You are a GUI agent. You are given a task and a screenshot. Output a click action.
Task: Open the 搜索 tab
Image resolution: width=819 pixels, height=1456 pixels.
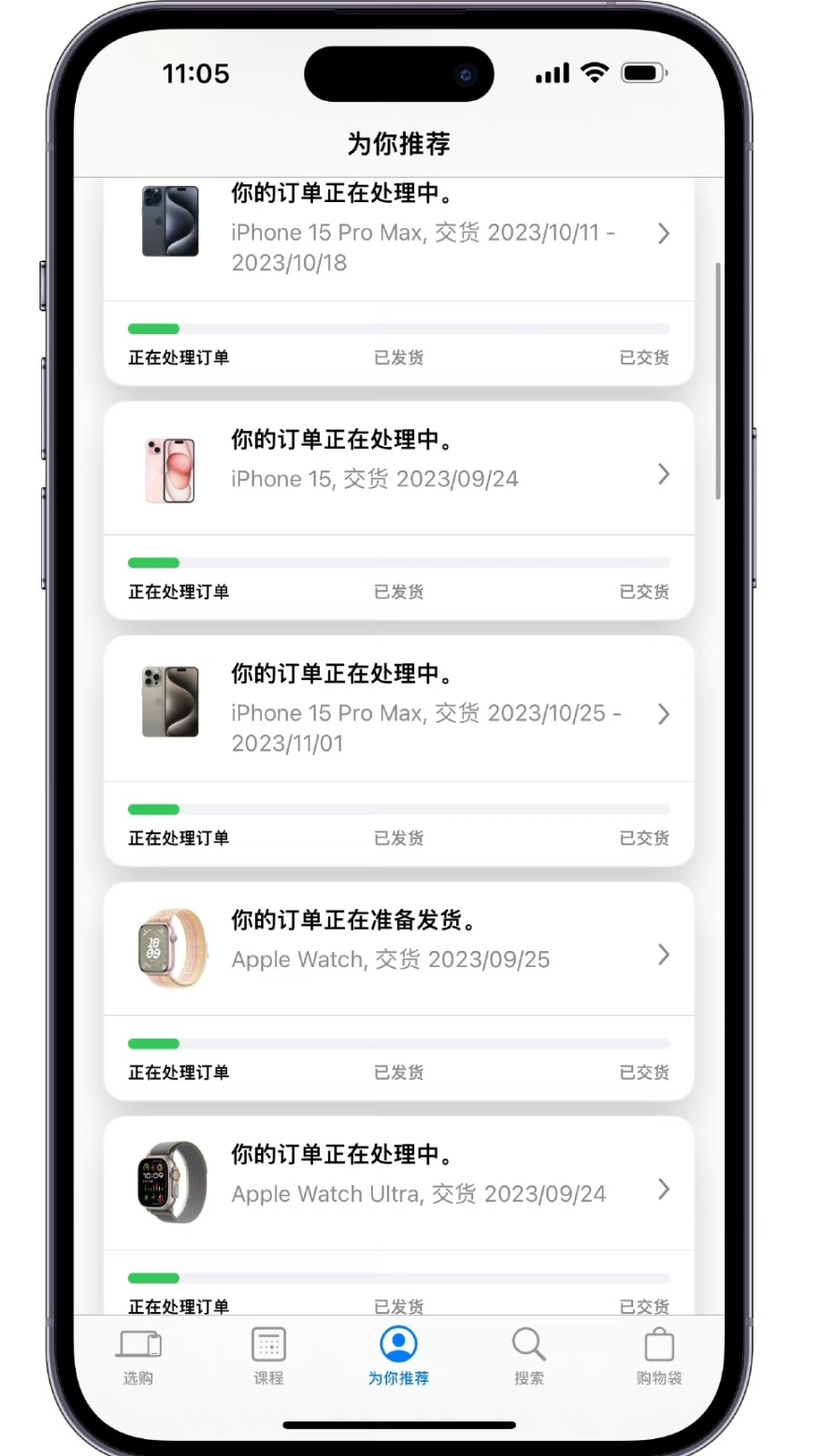click(x=528, y=1356)
